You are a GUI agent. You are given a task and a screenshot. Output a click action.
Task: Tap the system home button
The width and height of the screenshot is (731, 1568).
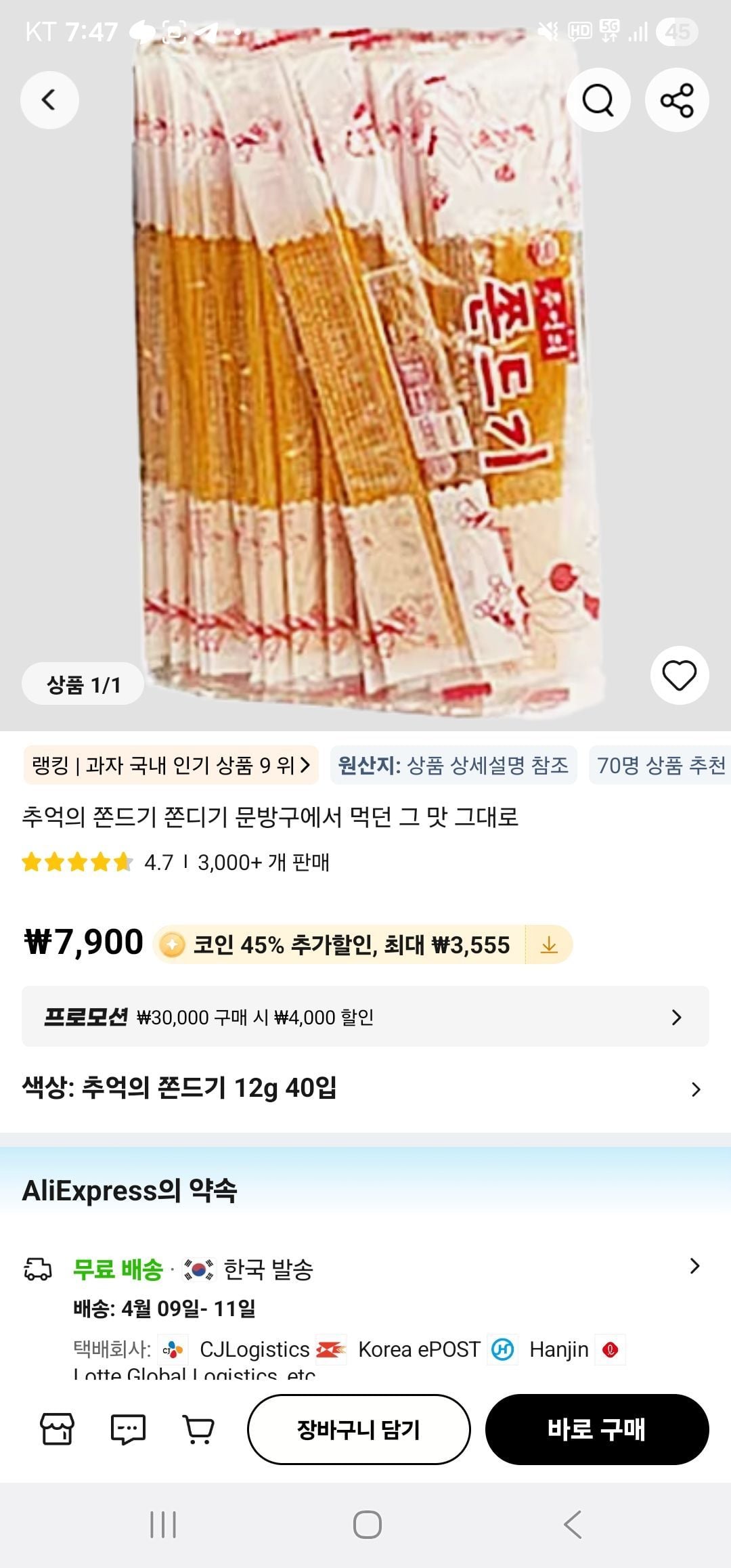(x=367, y=1525)
